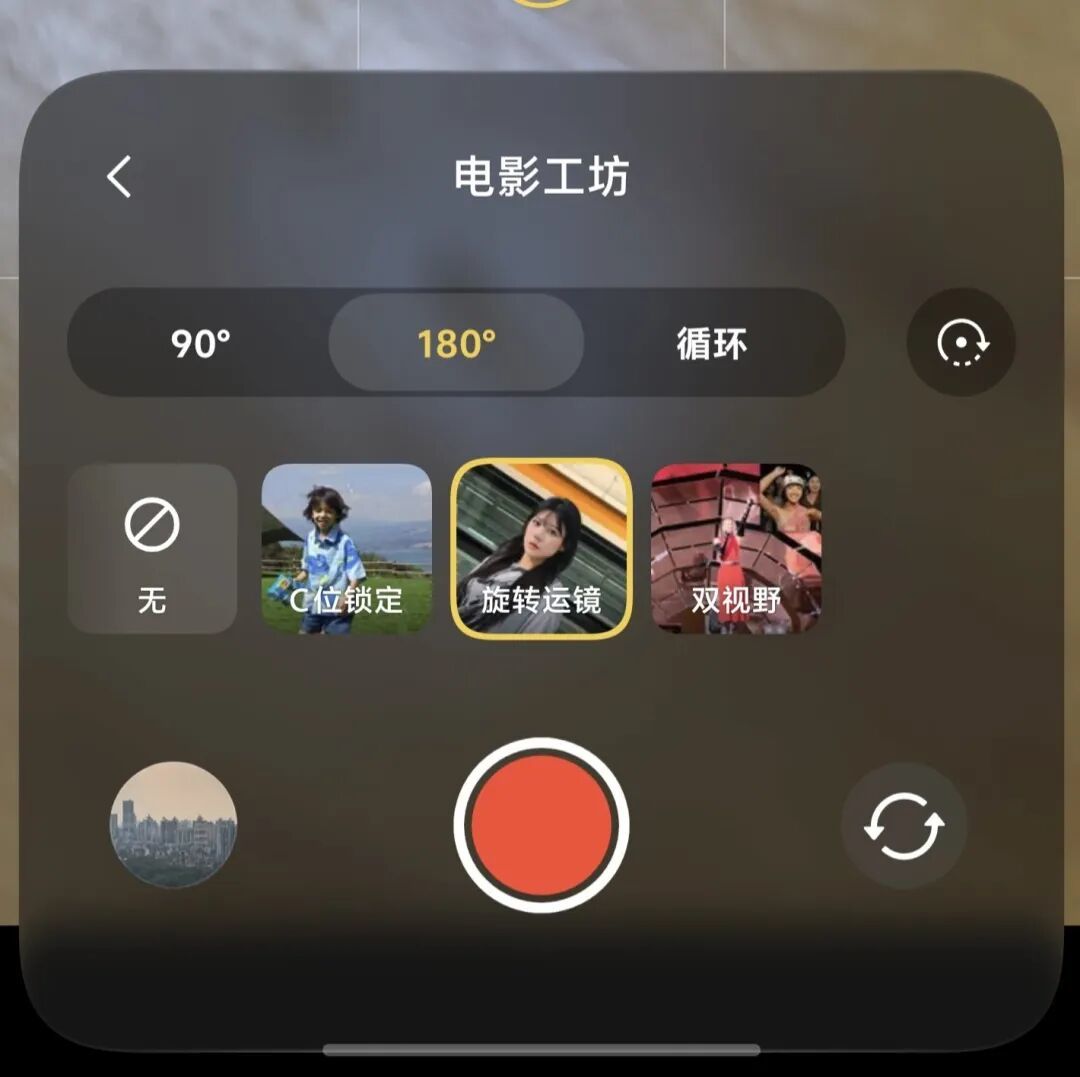Select the C位锁定 effect
Image resolution: width=1080 pixels, height=1077 pixels.
pos(346,549)
